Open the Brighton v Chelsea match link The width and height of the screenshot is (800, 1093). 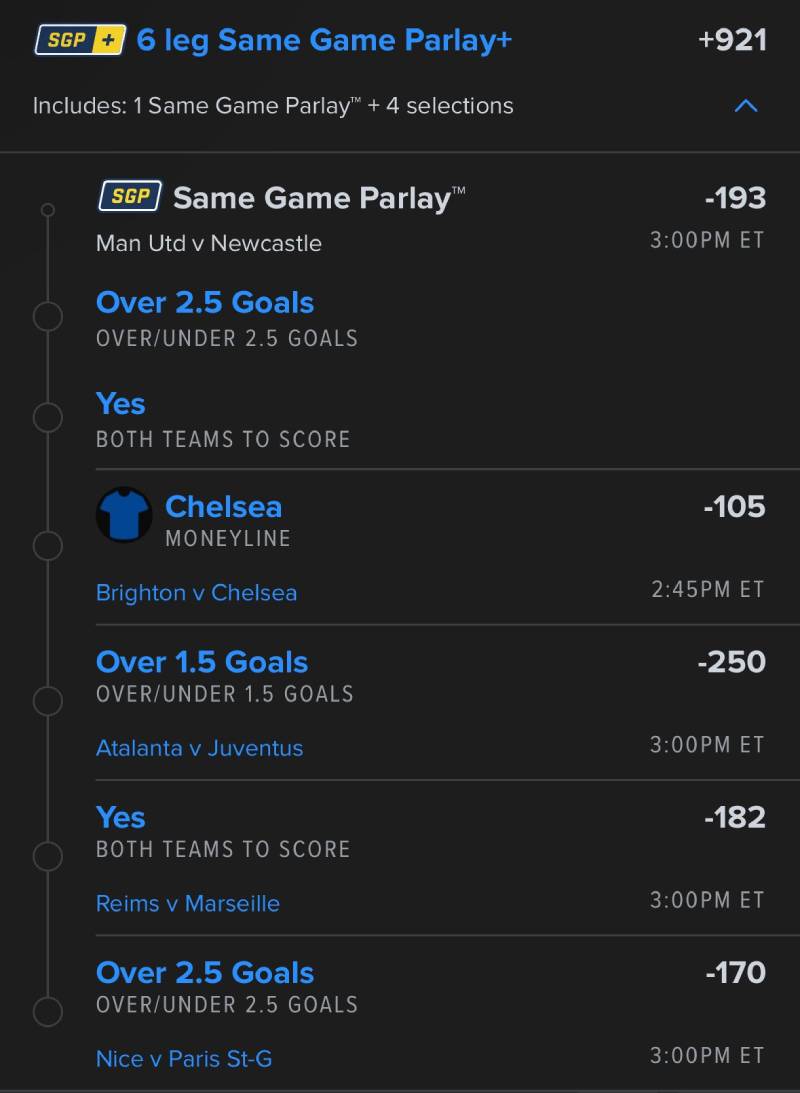tap(196, 593)
